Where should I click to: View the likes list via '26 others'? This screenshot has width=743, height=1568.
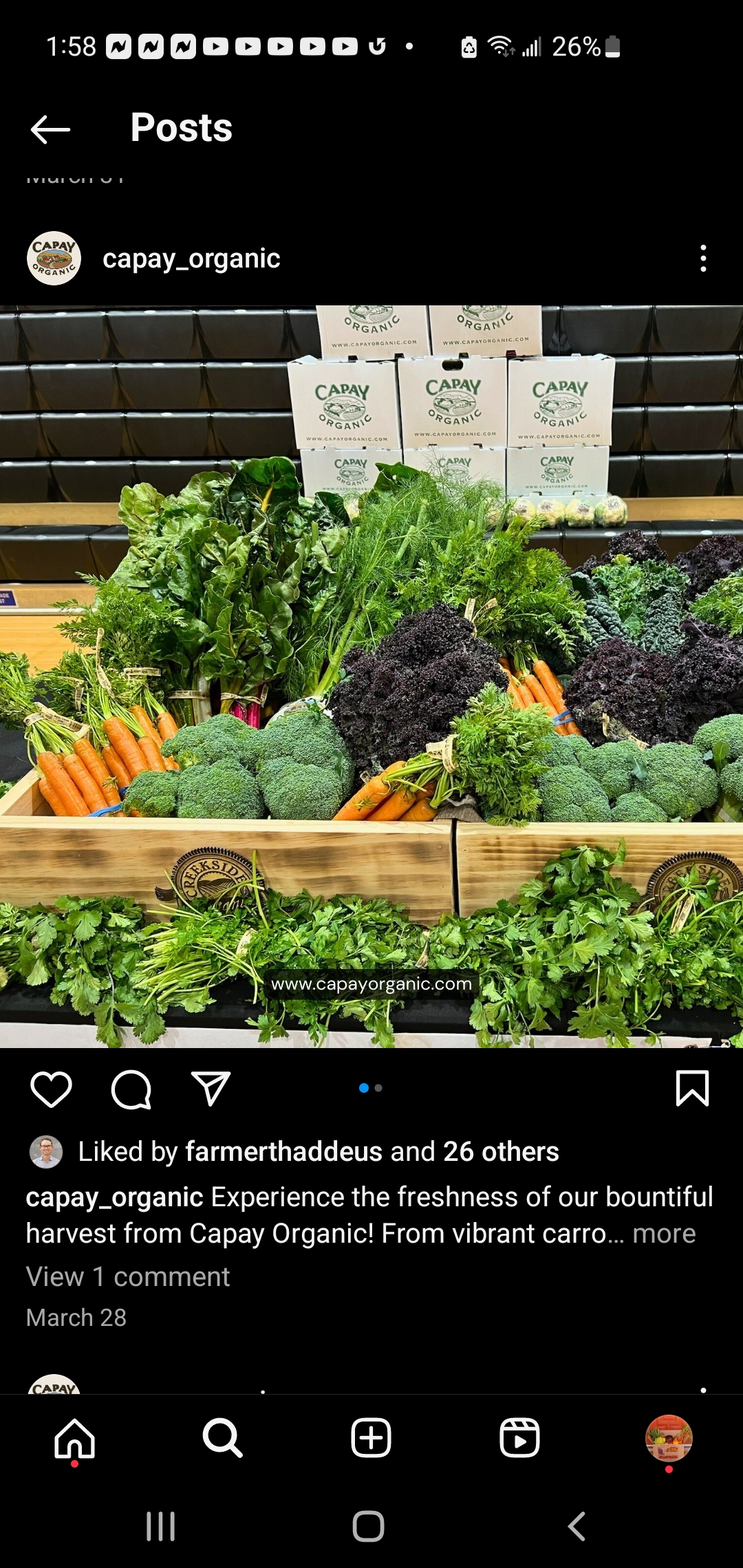click(x=501, y=1151)
